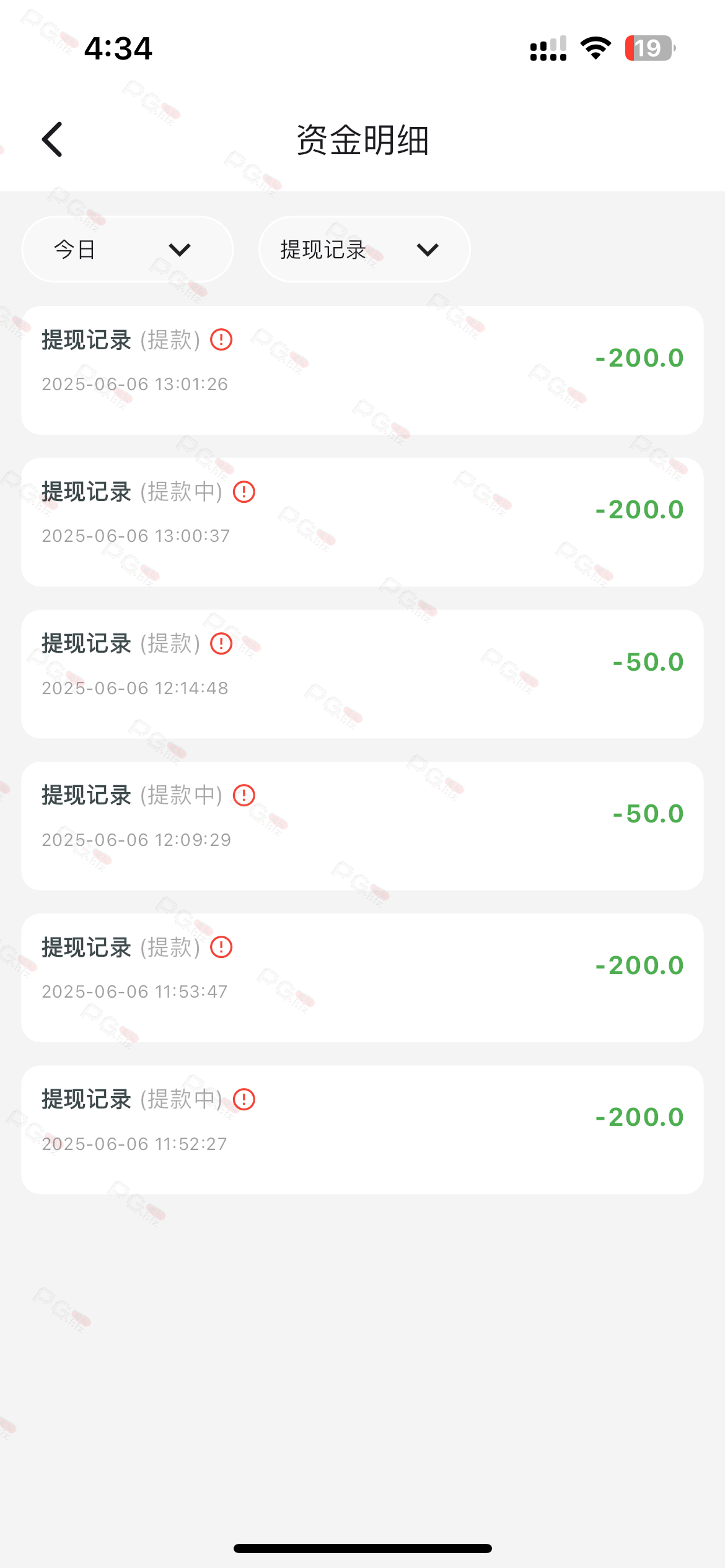This screenshot has width=725, height=1568.
Task: Expand the 提现记录 type filter dropdown
Action: pyautogui.click(x=364, y=250)
